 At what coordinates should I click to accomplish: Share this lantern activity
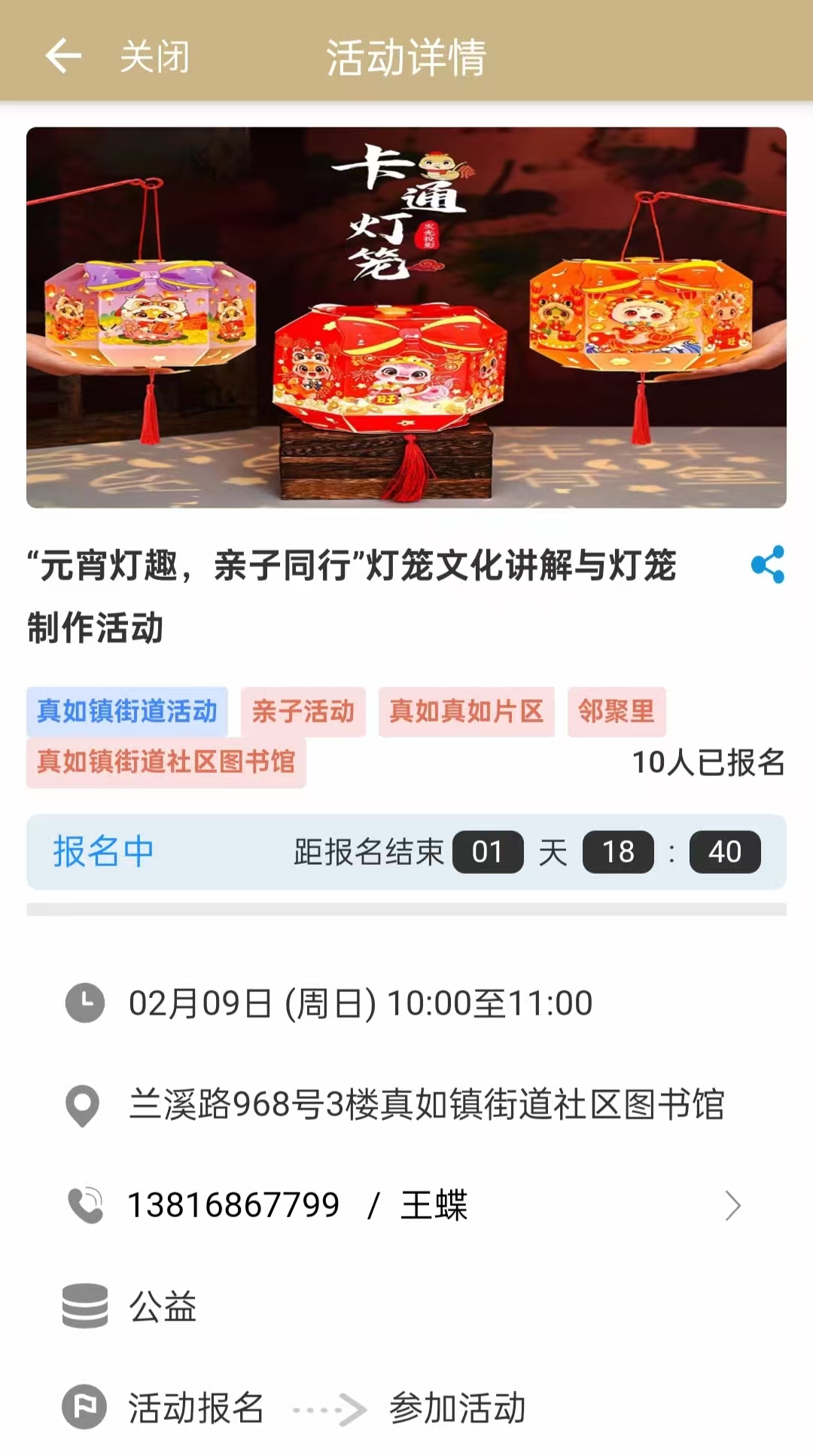[767, 564]
